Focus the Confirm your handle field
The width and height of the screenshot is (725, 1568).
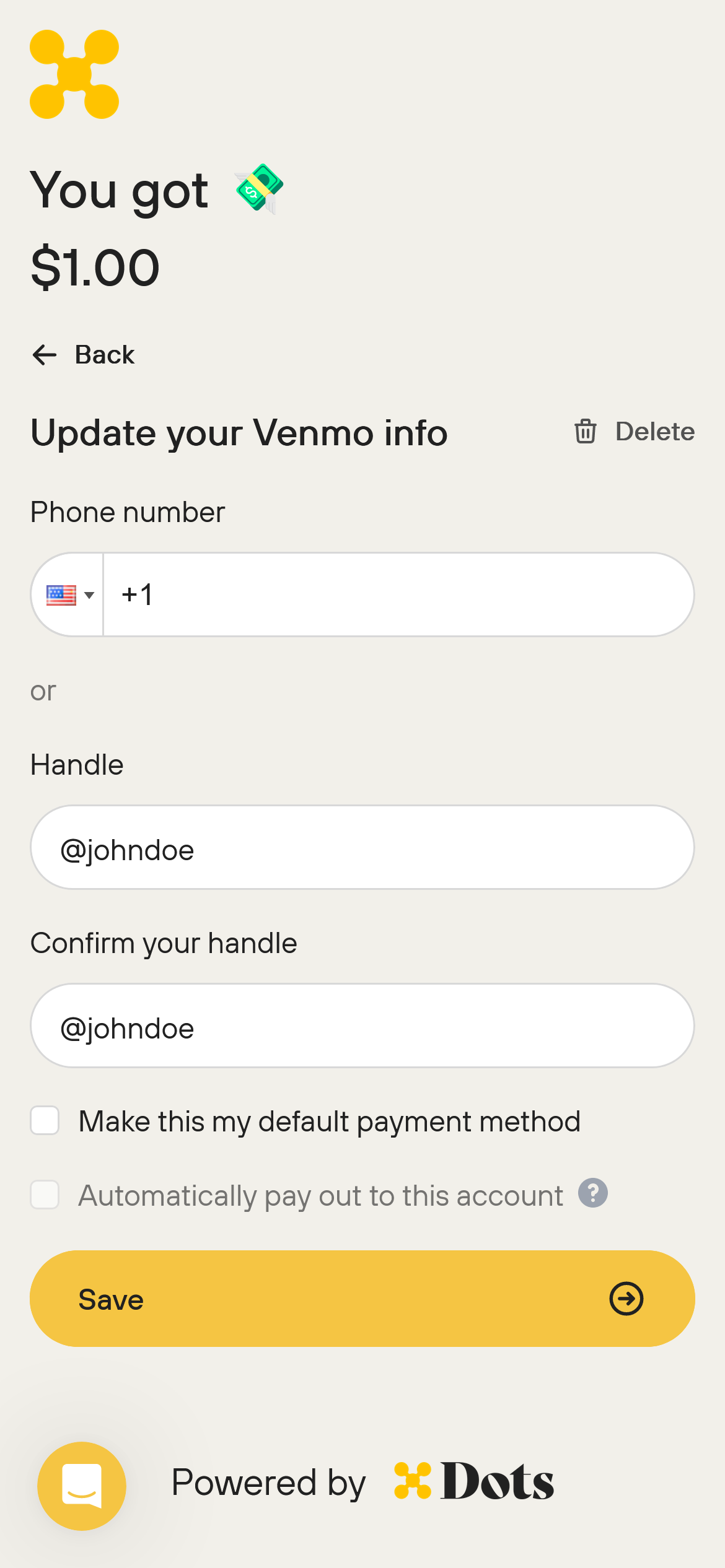[362, 1026]
